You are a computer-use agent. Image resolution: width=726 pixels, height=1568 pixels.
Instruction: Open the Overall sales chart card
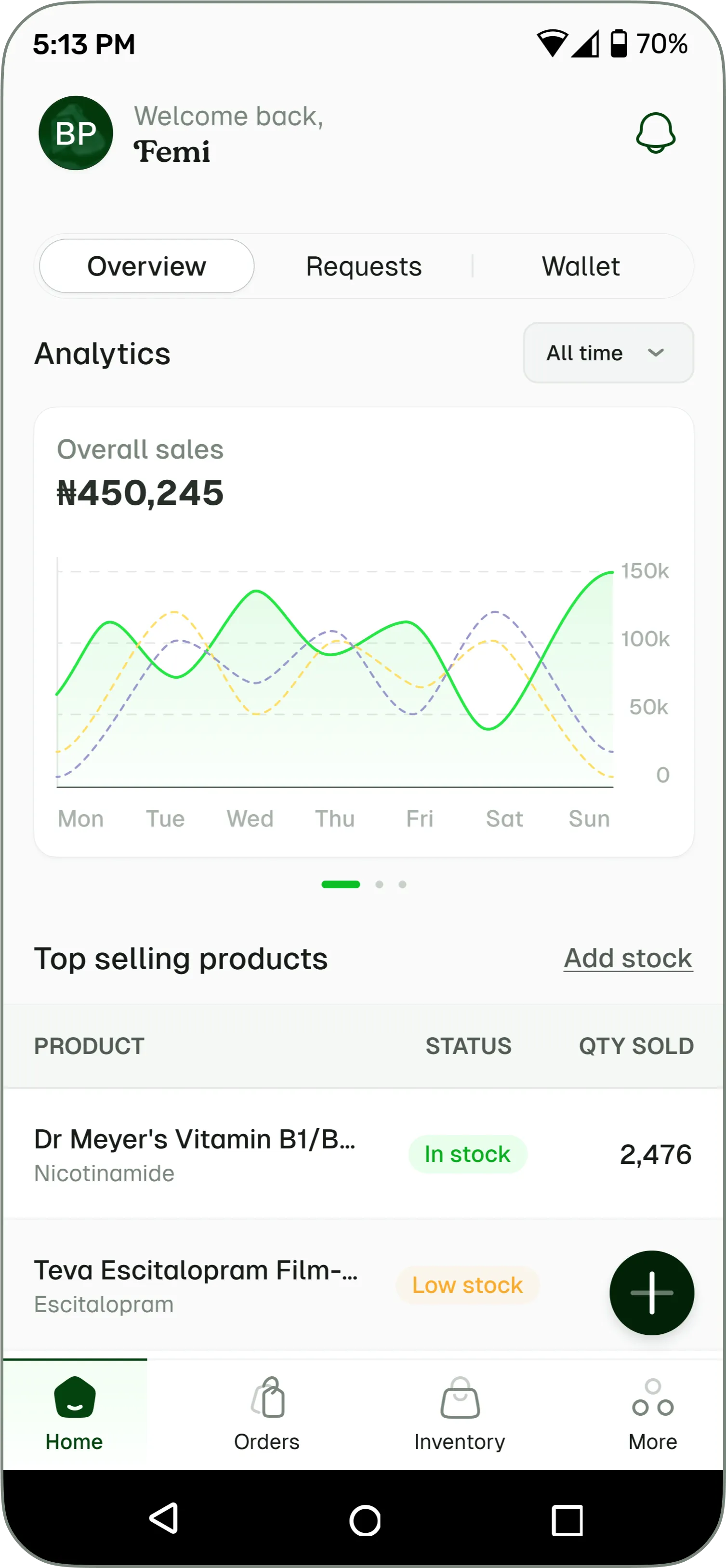[x=363, y=631]
